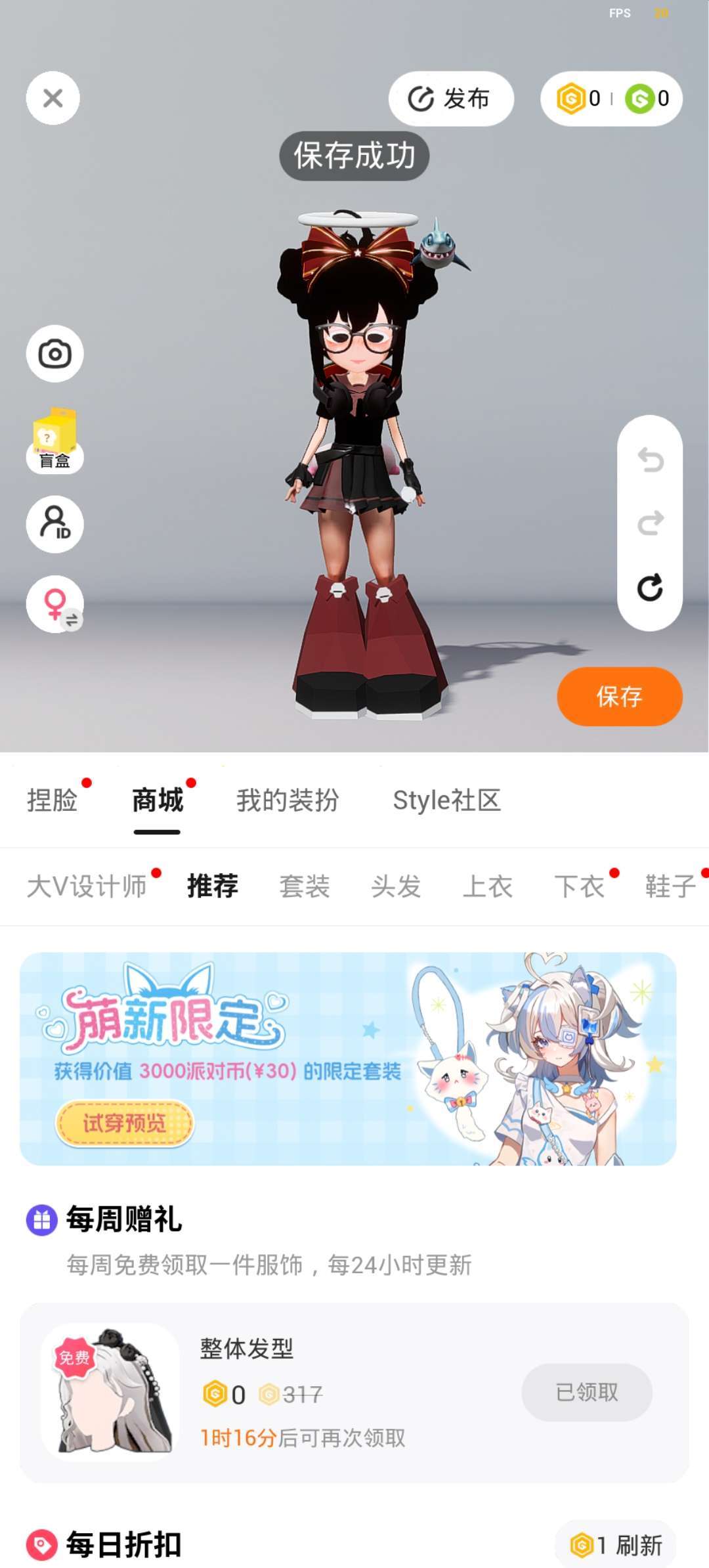
Task: Select the 大V设计师 category
Action: coord(87,886)
